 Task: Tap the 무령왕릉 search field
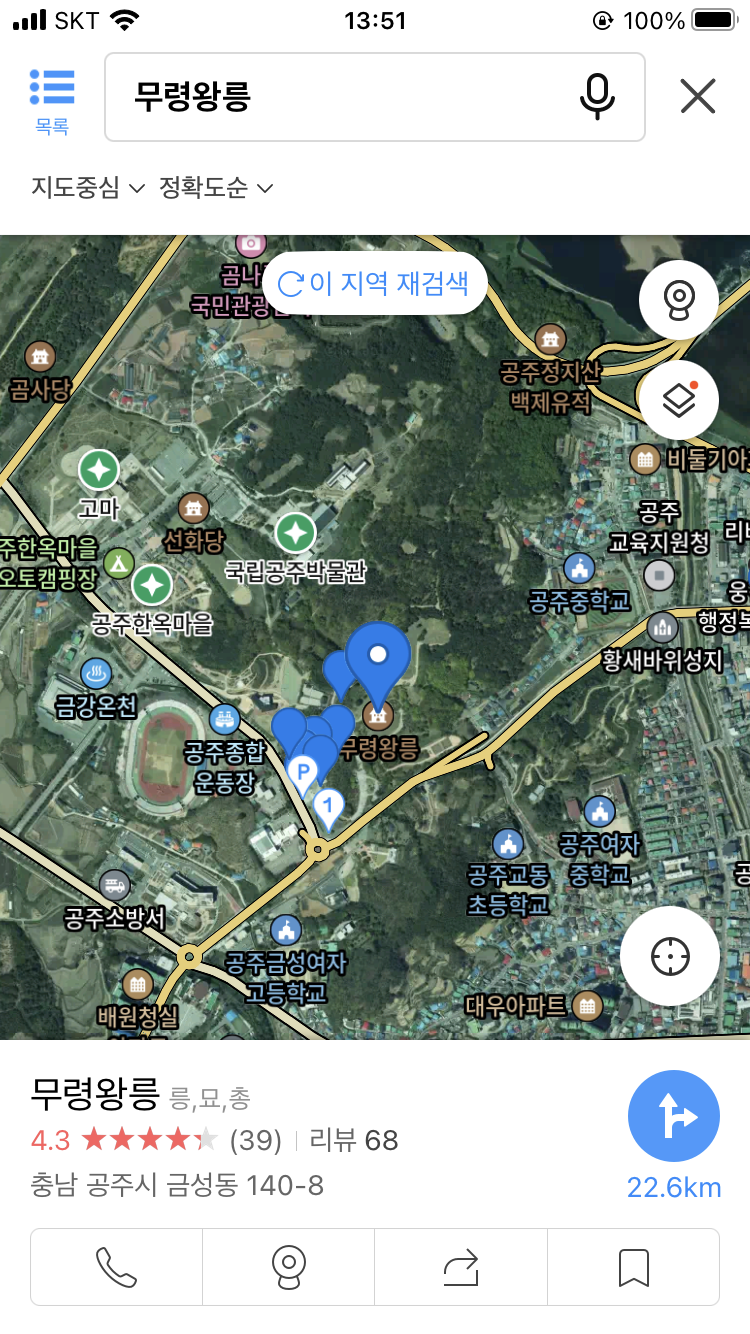[340, 97]
